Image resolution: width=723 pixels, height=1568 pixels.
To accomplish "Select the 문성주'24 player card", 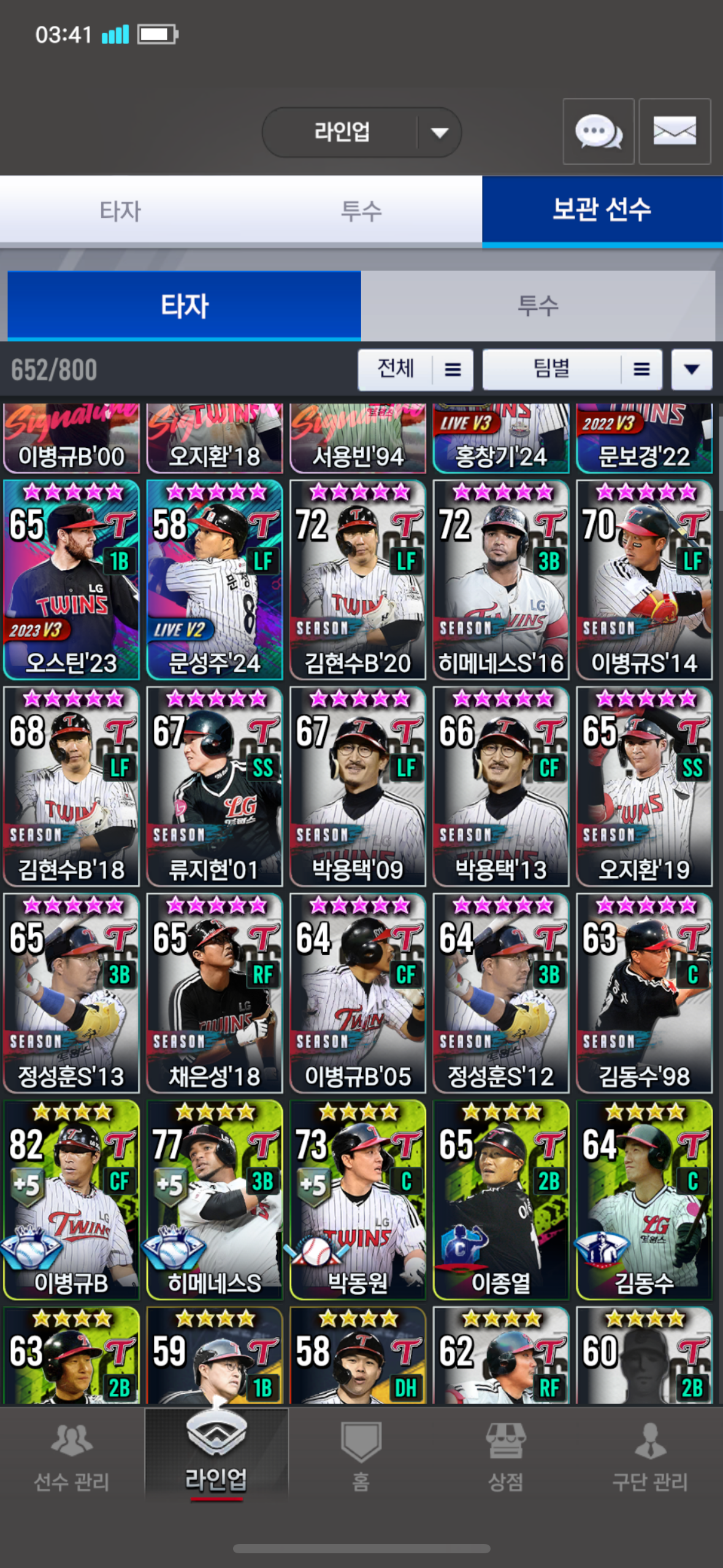I will coord(215,580).
